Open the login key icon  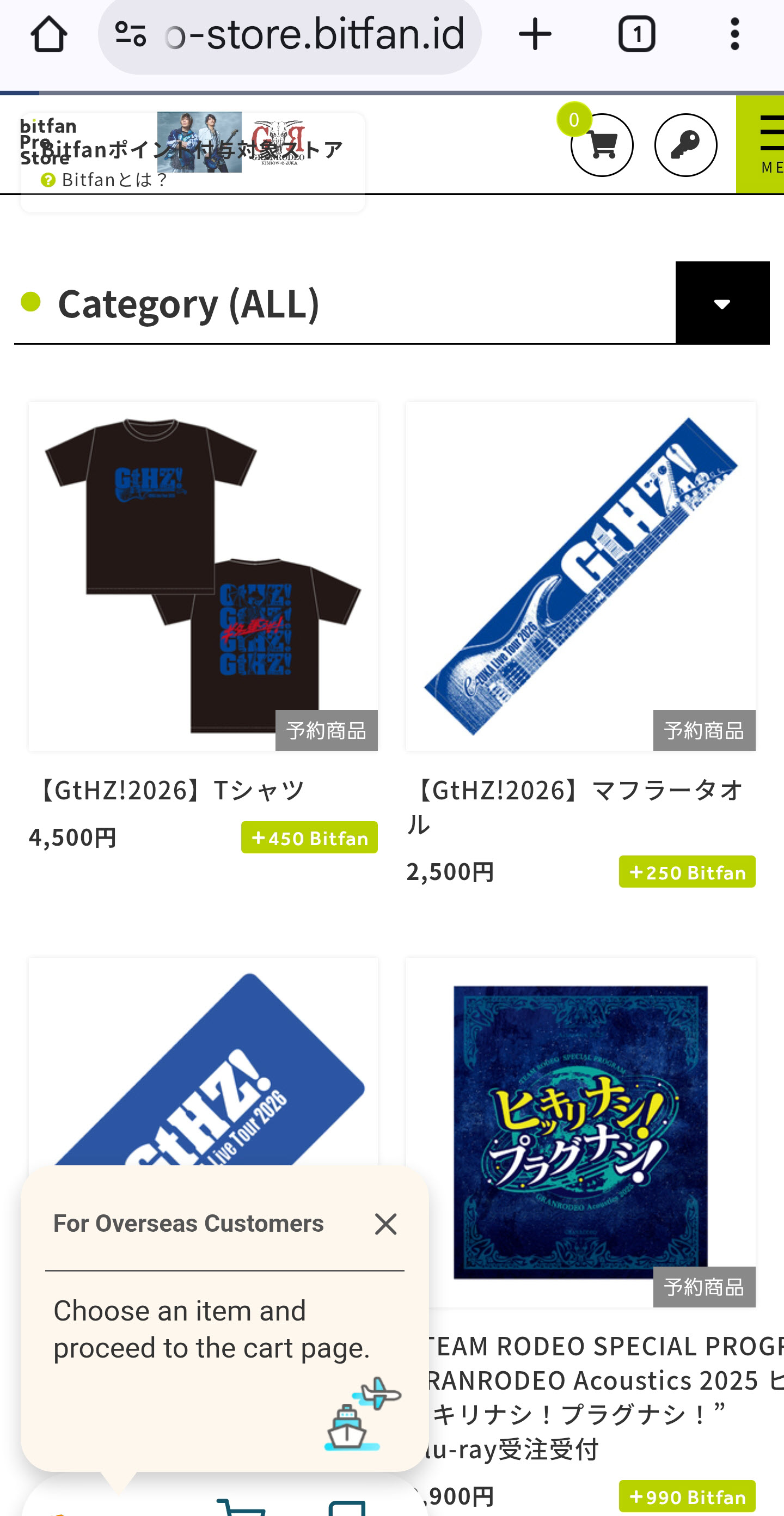[x=685, y=145]
